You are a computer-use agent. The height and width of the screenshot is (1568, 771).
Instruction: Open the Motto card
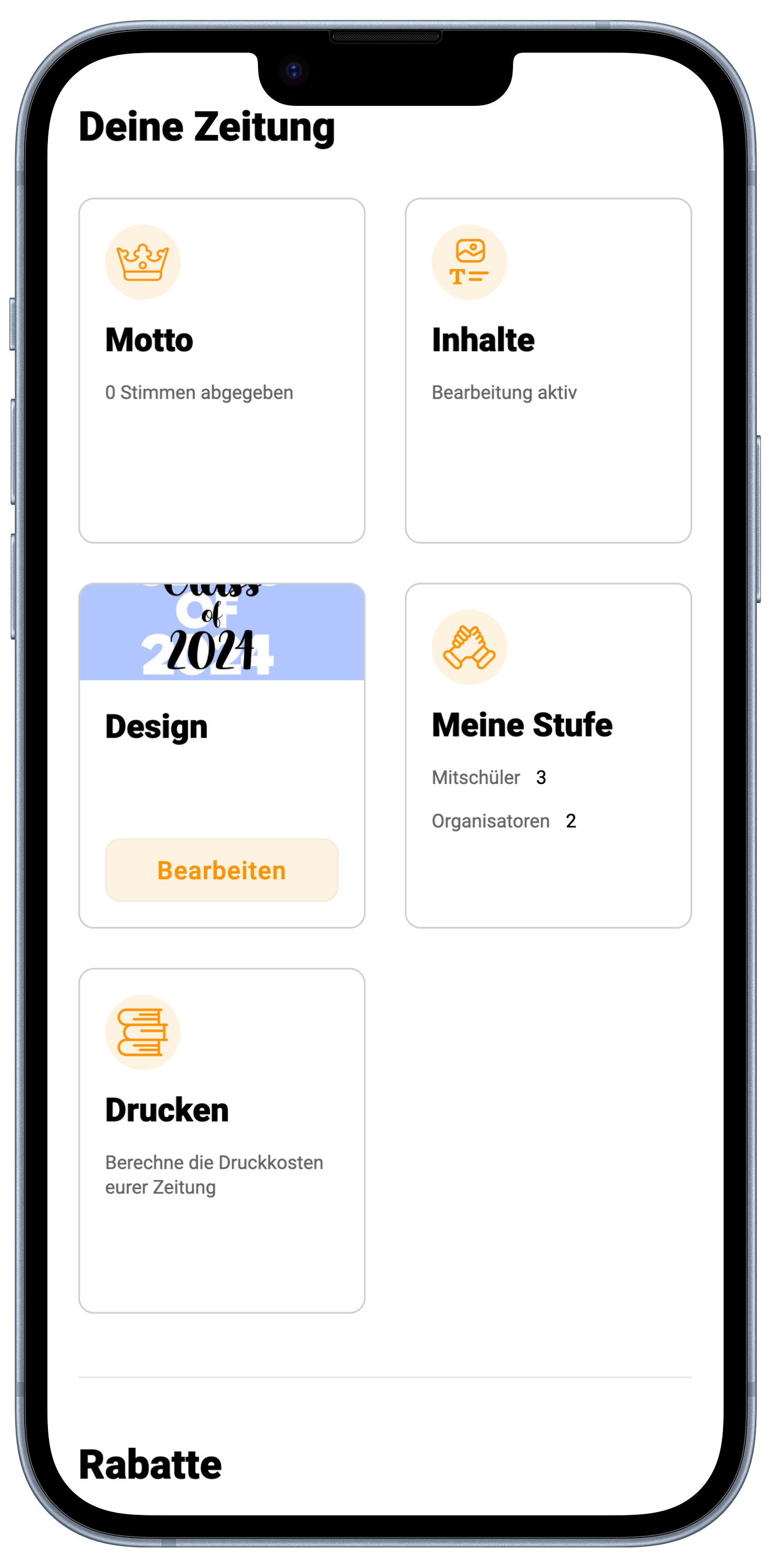pyautogui.click(x=222, y=370)
